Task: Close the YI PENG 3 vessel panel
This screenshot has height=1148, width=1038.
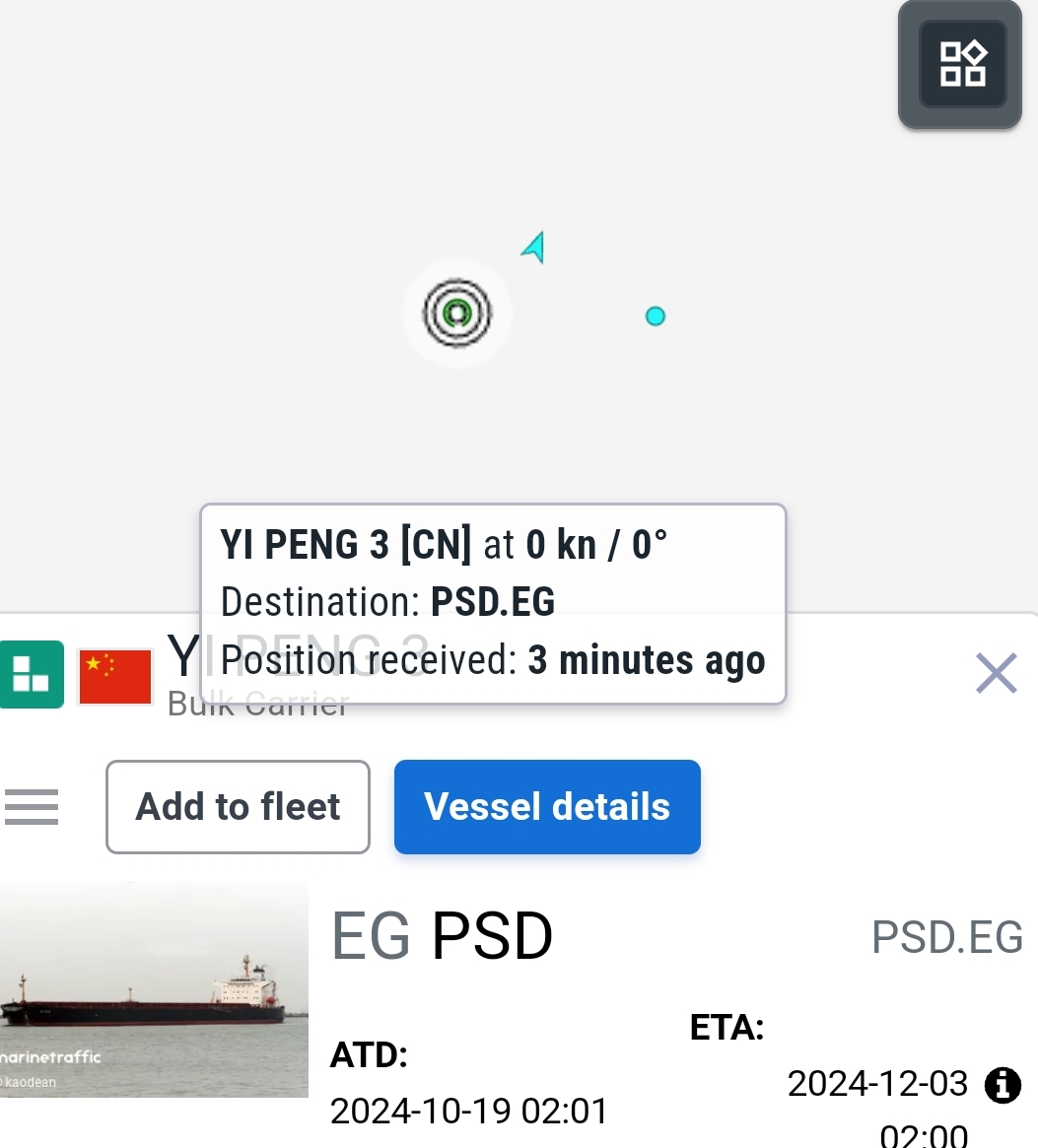Action: pyautogui.click(x=996, y=675)
